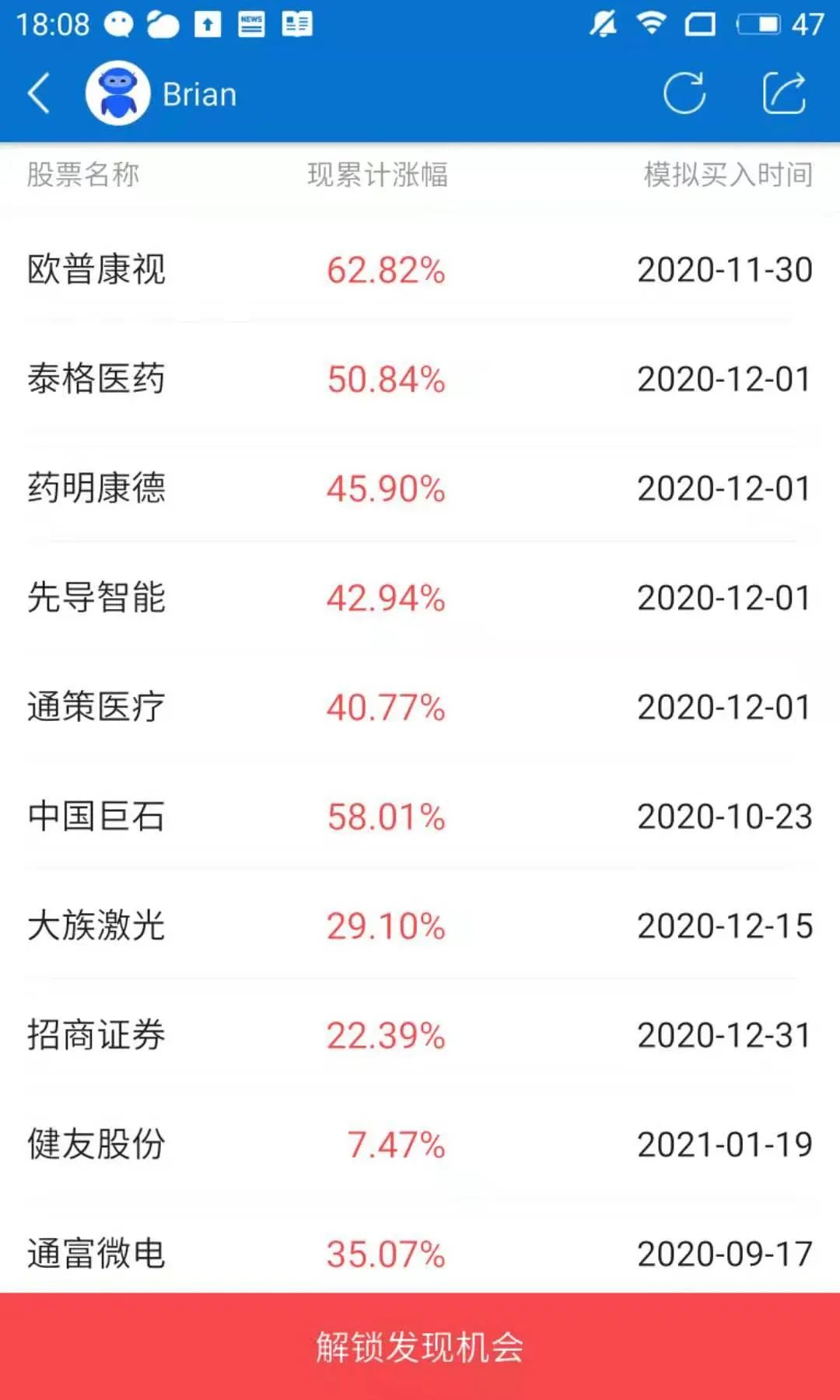Tap the back arrow to return
Screen dimensions: 840x1400
pos(38,92)
